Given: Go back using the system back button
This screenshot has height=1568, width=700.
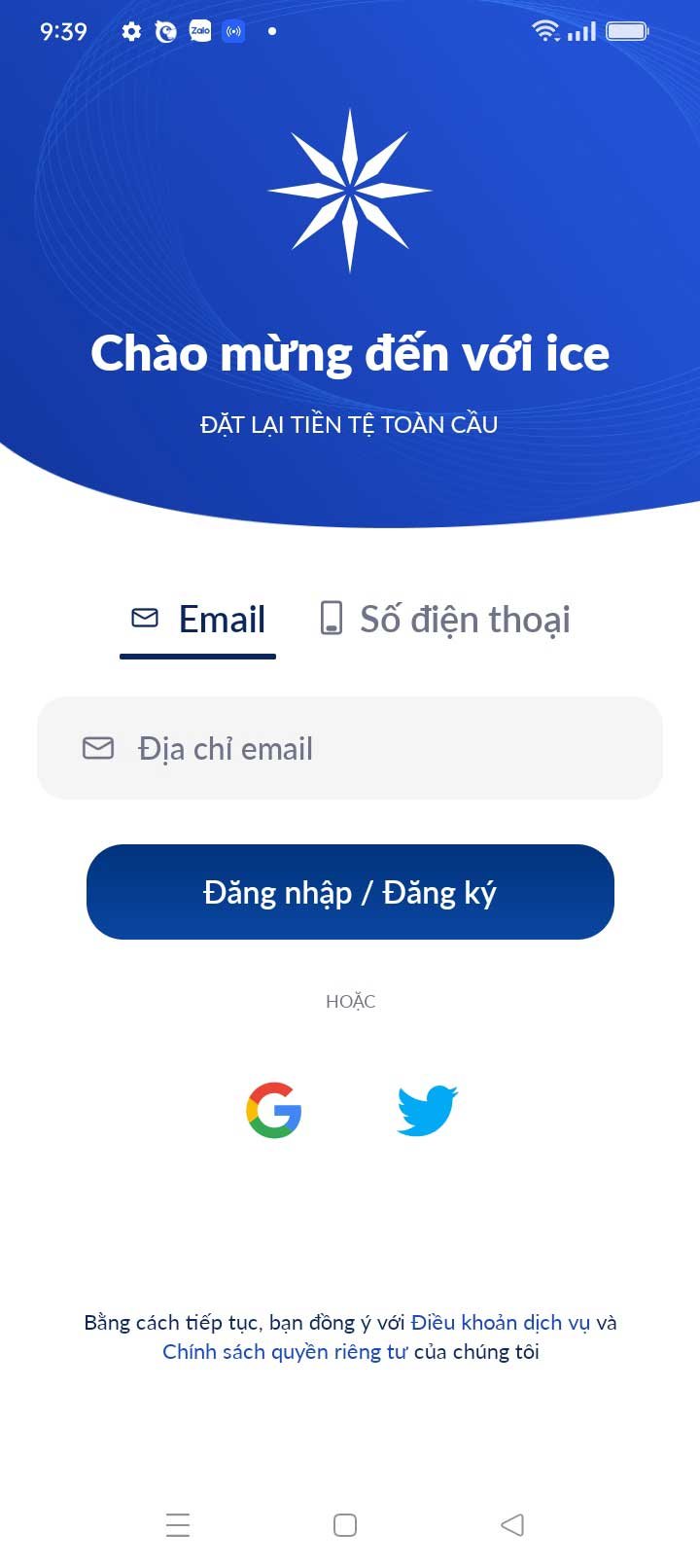Looking at the screenshot, I should coord(512,1524).
